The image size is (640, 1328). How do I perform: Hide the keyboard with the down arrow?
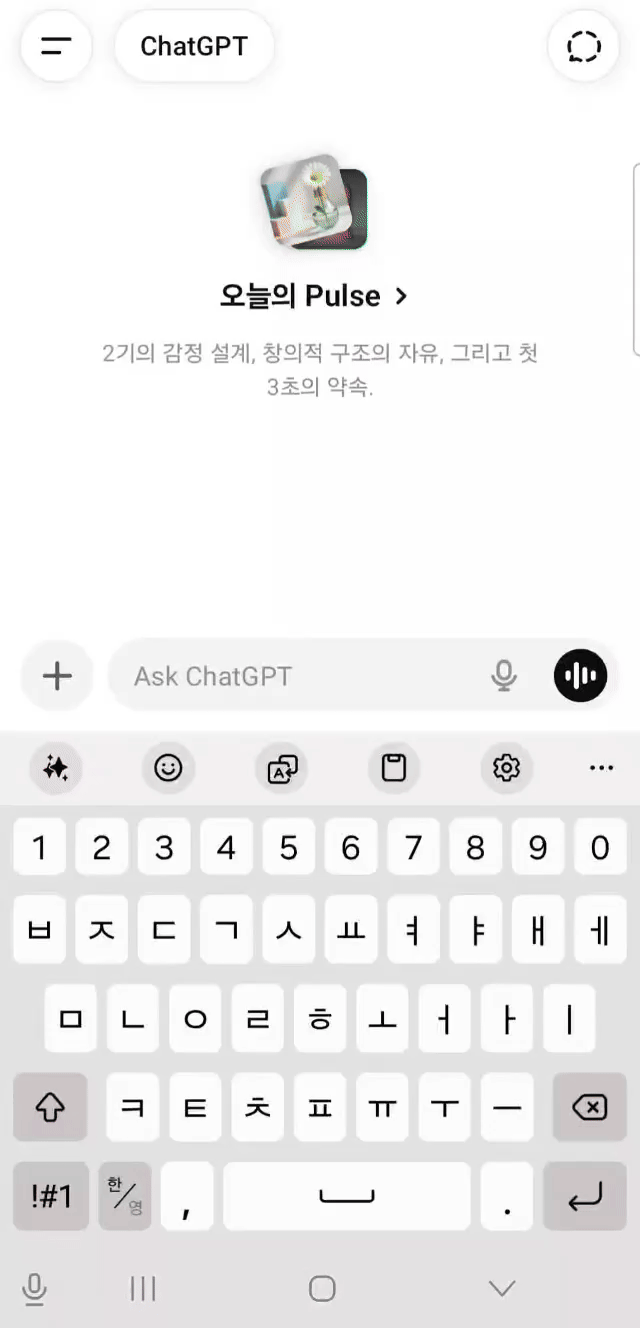tap(501, 1288)
